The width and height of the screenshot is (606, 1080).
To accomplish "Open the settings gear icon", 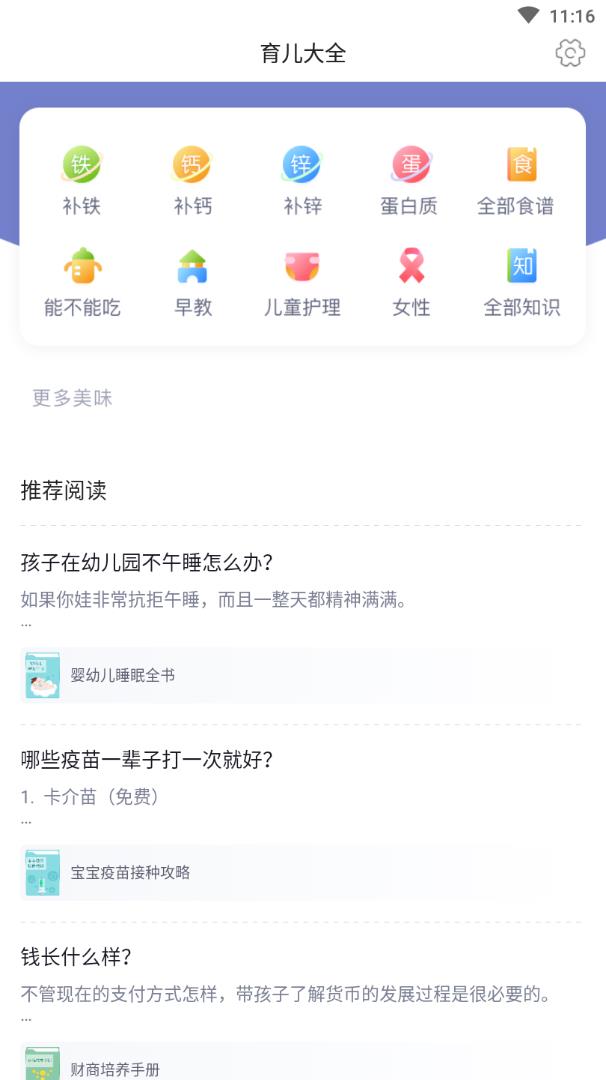I will [x=570, y=53].
